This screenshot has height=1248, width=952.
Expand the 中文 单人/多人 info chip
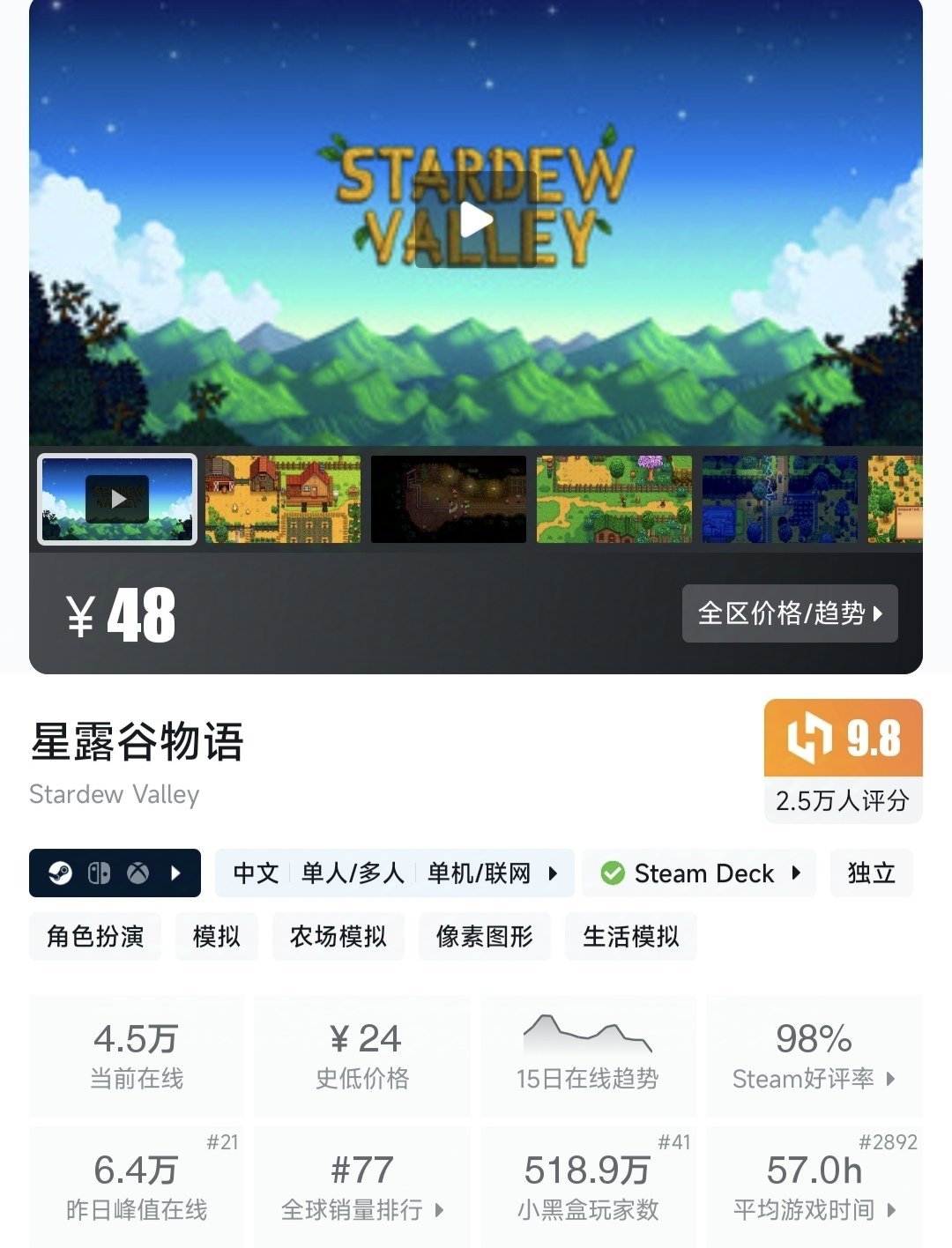click(x=395, y=873)
